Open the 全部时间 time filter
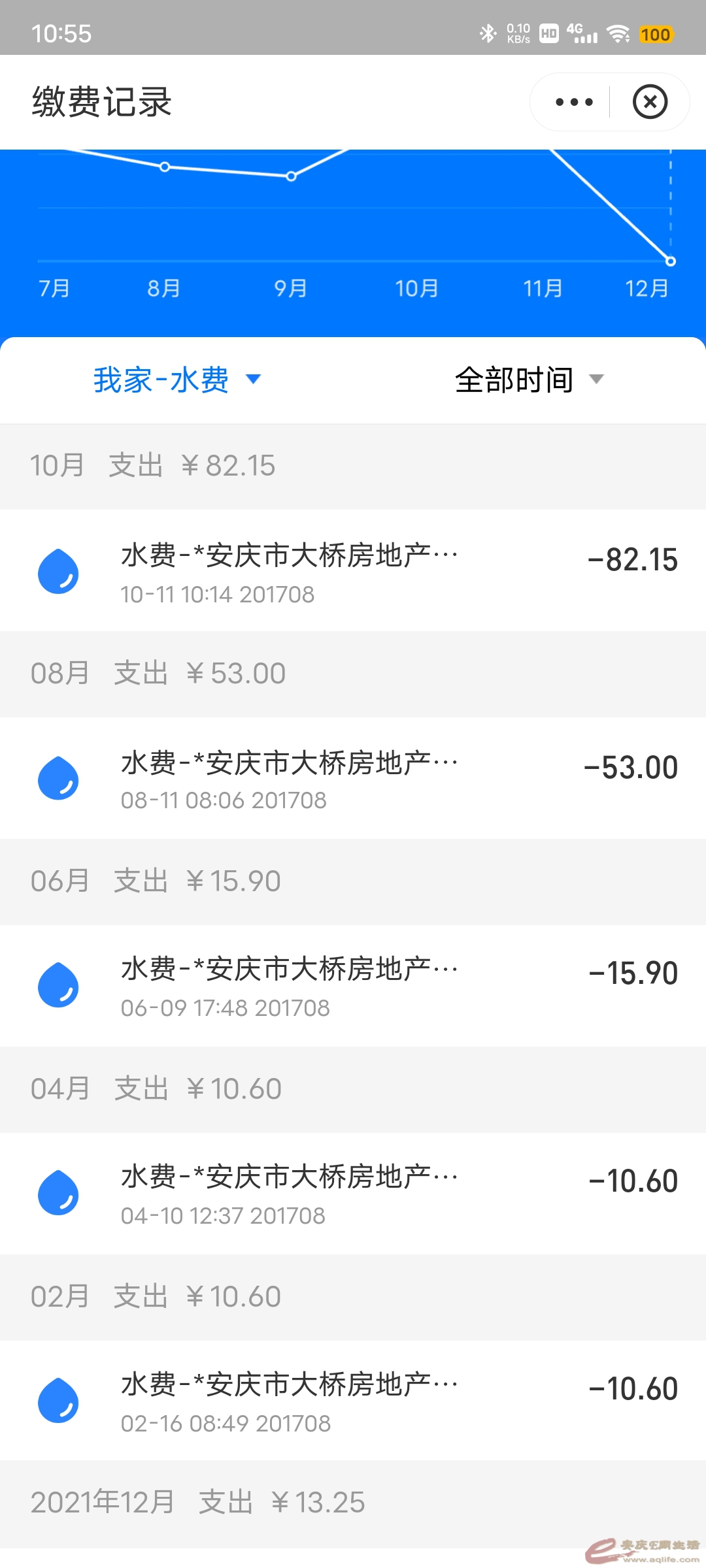The height and width of the screenshot is (1568, 706). coord(529,380)
